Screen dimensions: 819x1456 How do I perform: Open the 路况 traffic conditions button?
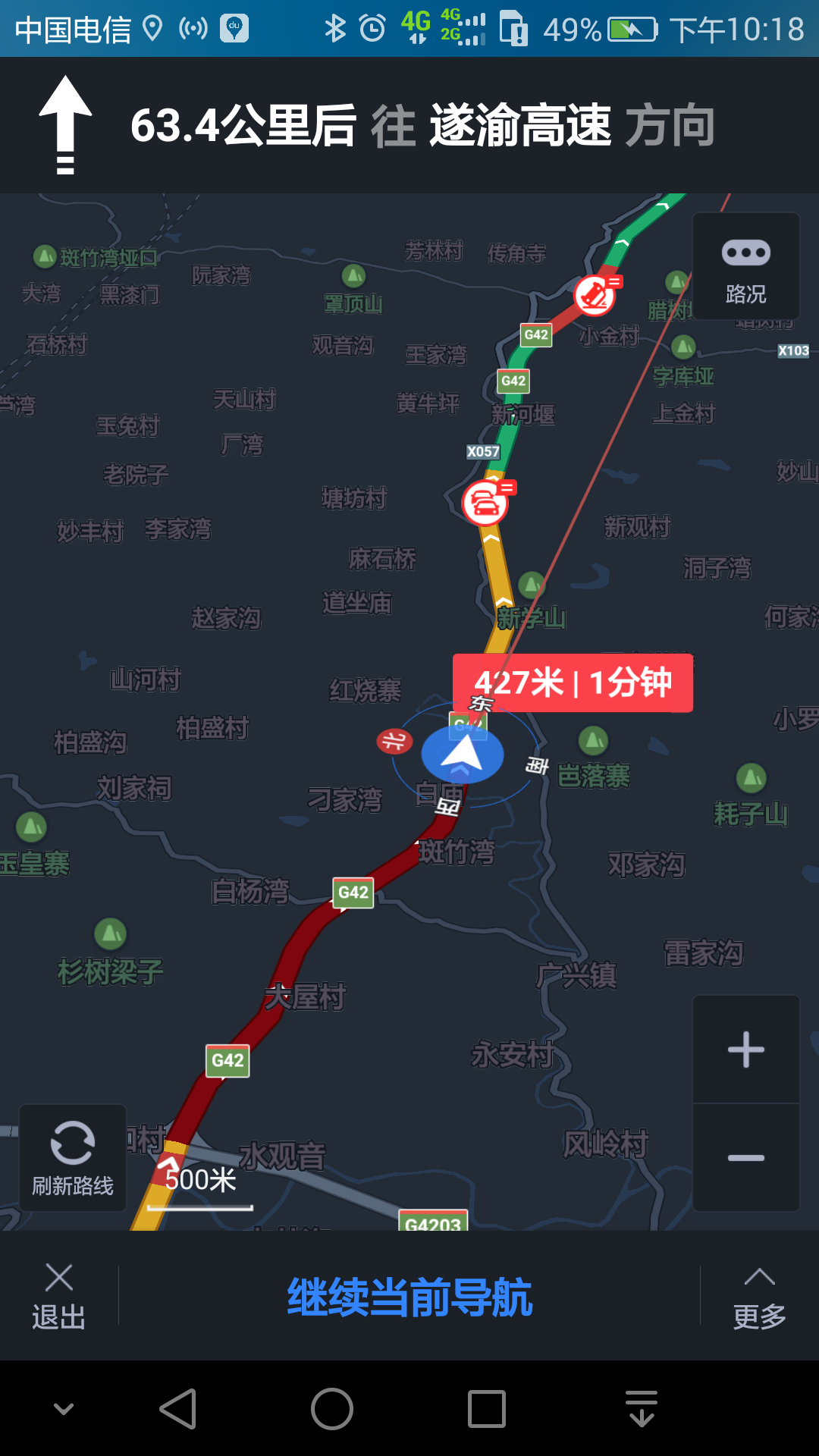point(746,267)
